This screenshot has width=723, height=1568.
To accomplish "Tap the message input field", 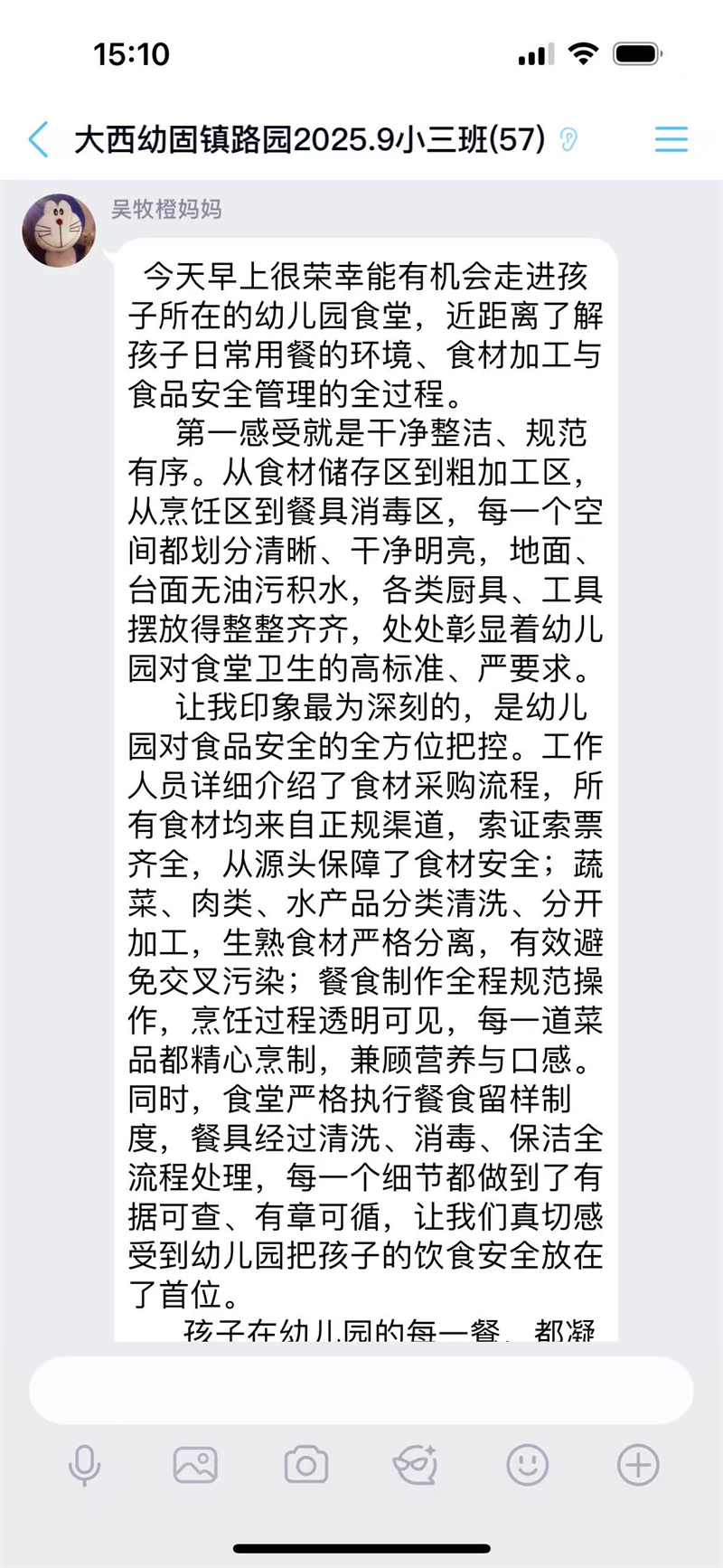I will 361,1390.
